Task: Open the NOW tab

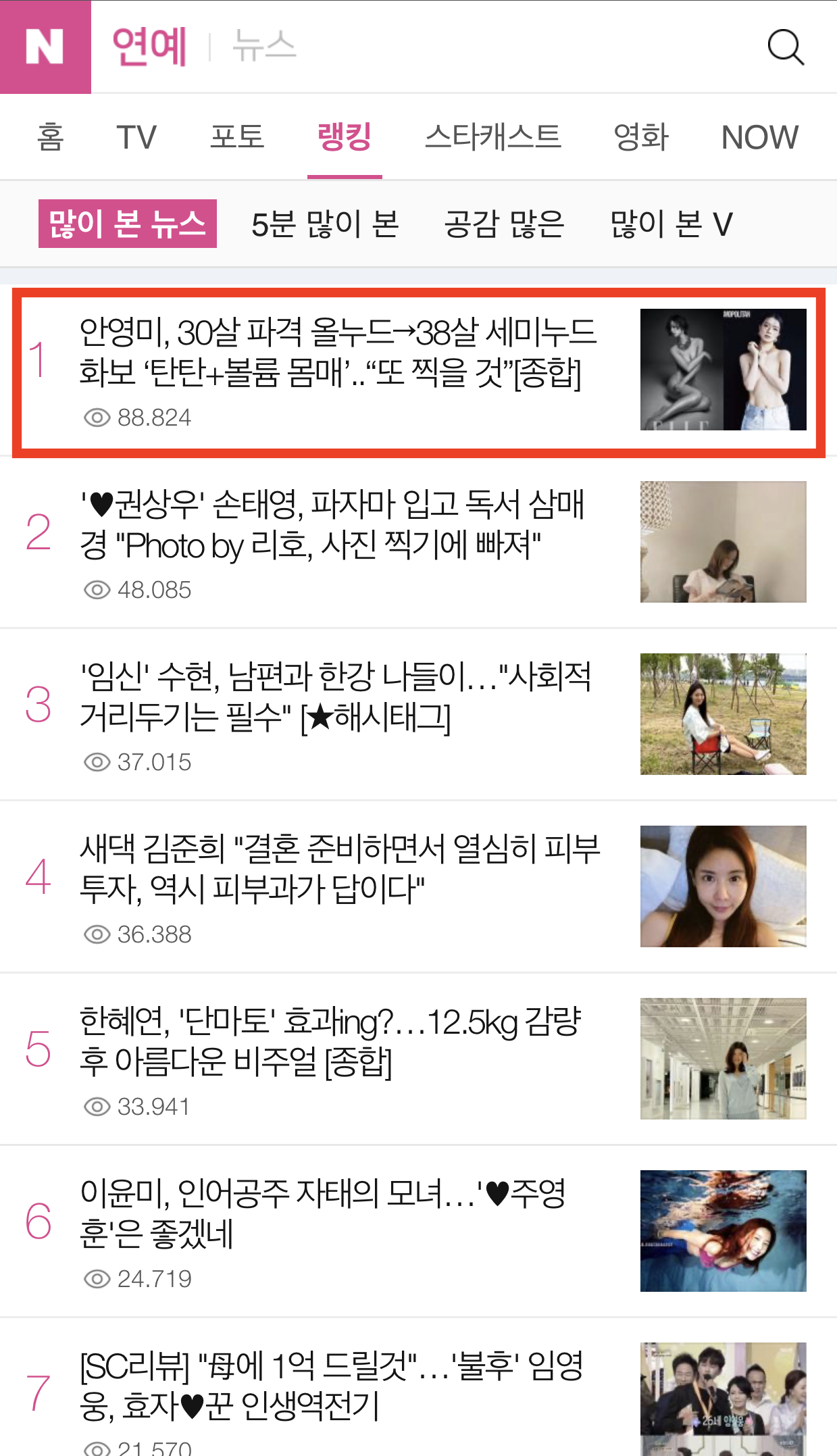Action: (760, 137)
